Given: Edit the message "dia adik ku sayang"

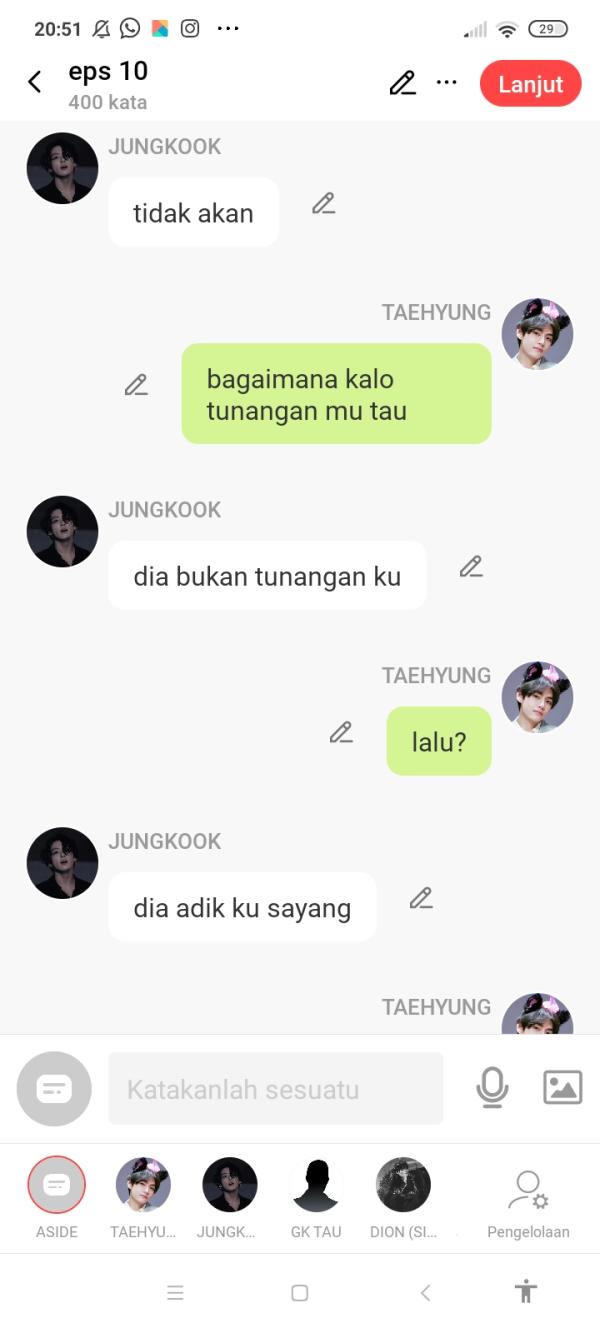Looking at the screenshot, I should (x=421, y=898).
